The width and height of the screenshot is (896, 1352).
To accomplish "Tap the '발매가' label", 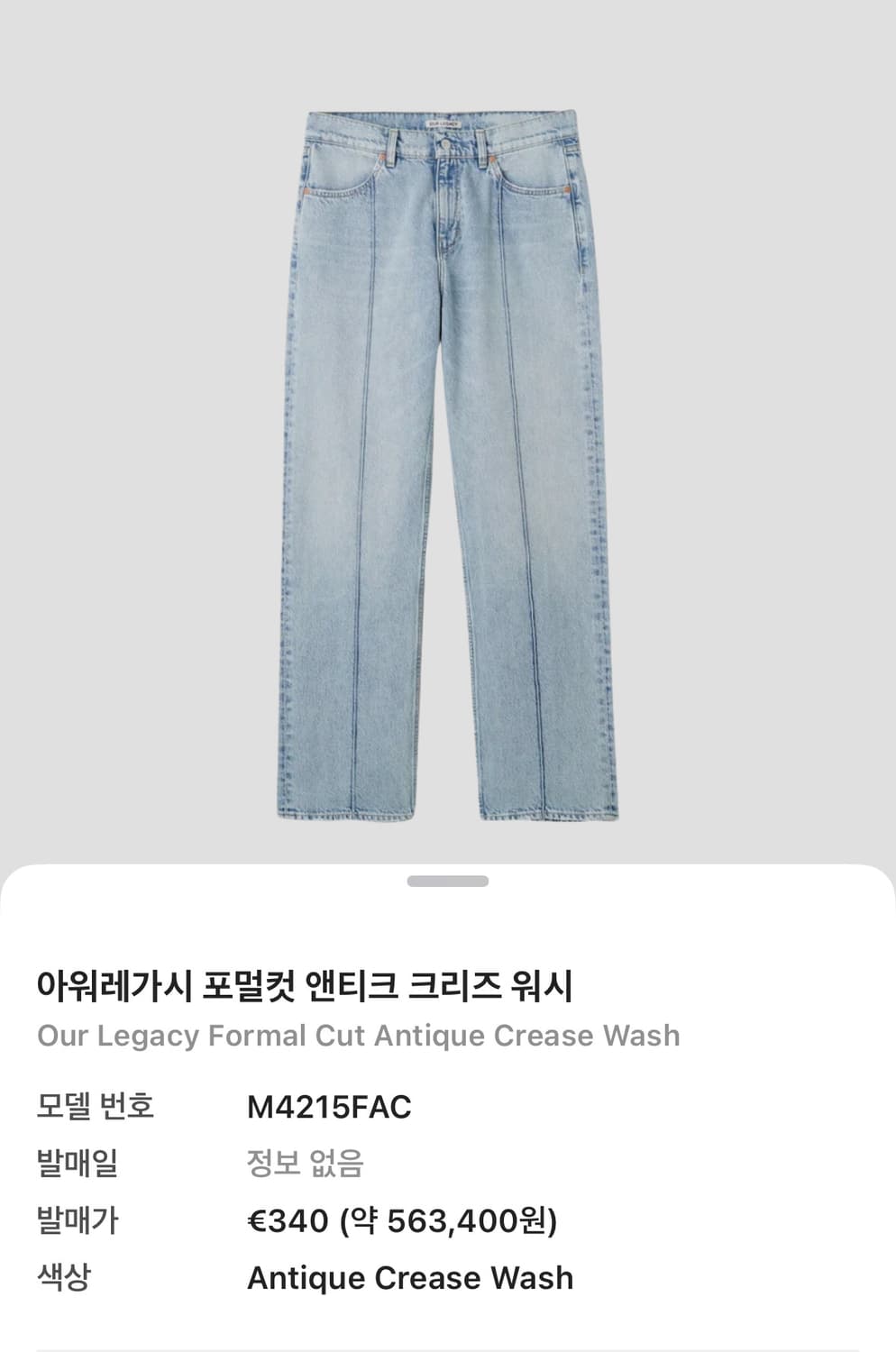I will tap(76, 1222).
